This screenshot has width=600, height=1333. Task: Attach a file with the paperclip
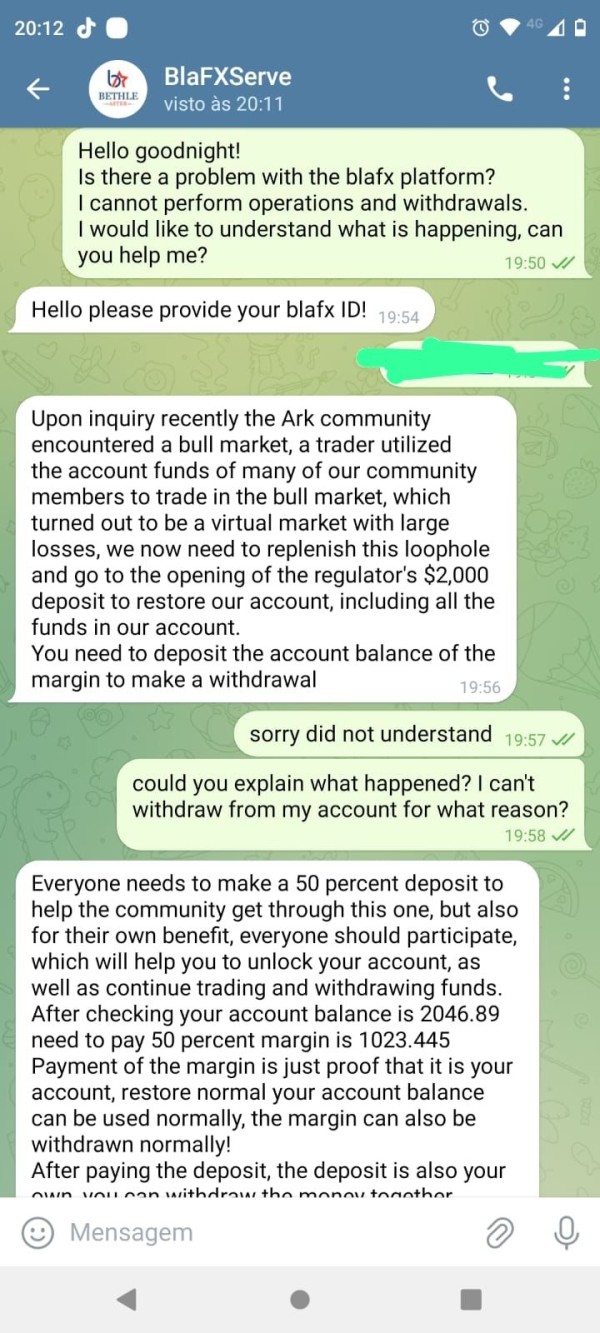(x=498, y=1234)
